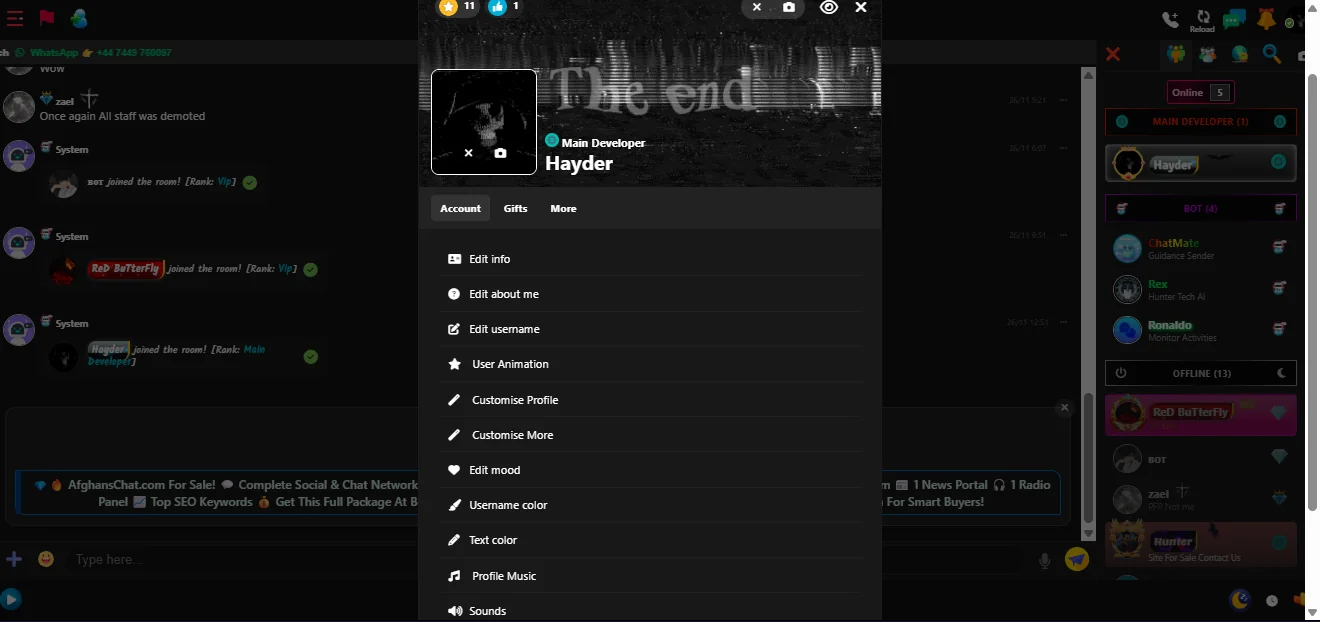Close the profile panel

(x=861, y=7)
